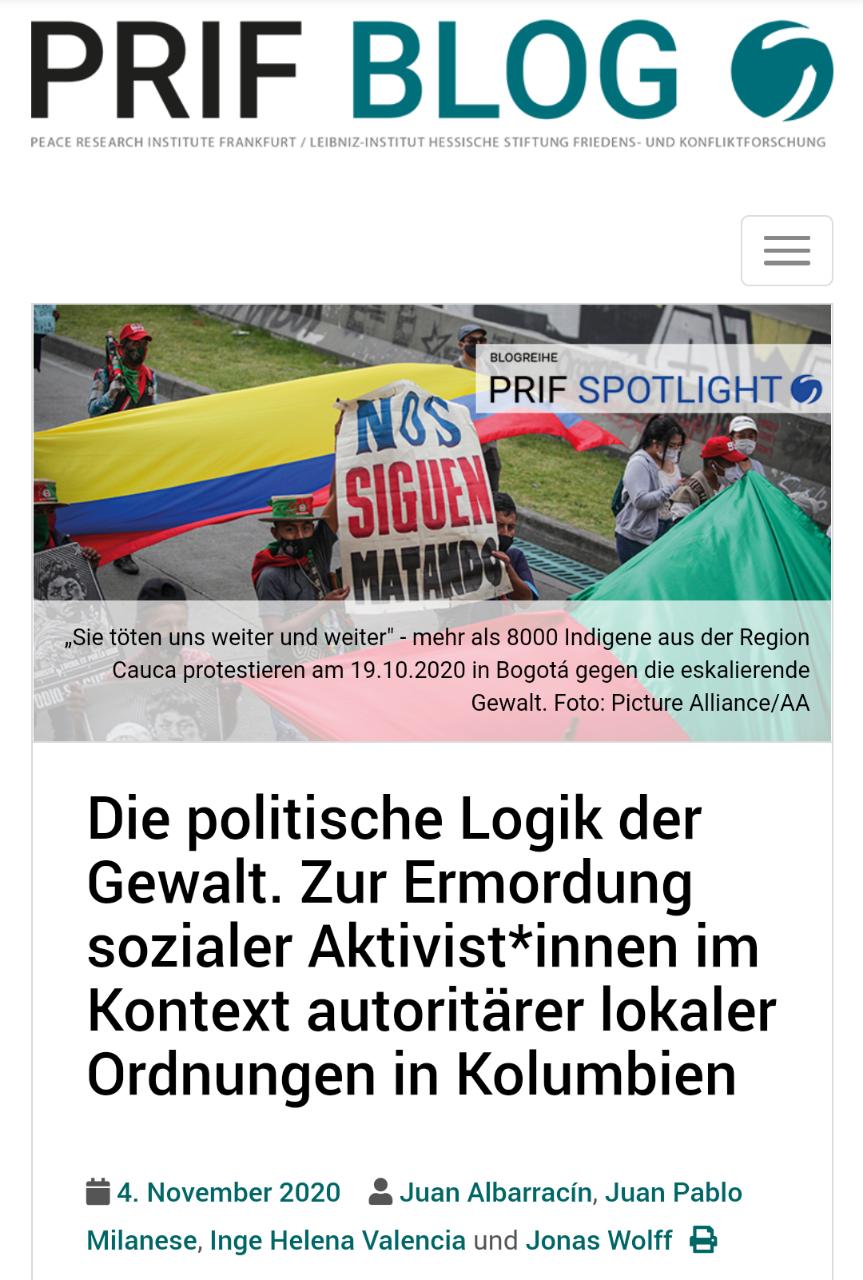
Task: Open the date link 4. November 2020
Action: [x=228, y=1192]
